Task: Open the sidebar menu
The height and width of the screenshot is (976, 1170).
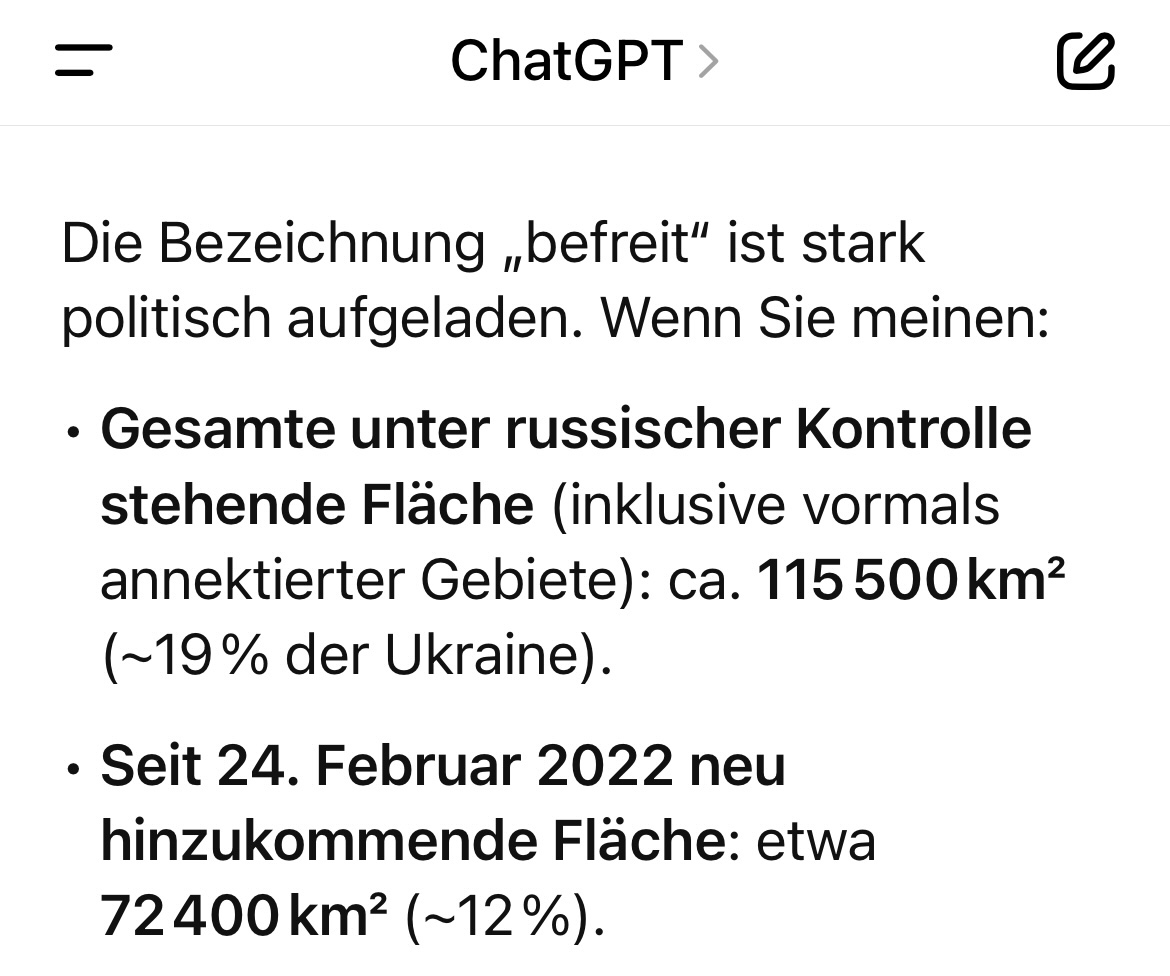Action: (x=84, y=61)
